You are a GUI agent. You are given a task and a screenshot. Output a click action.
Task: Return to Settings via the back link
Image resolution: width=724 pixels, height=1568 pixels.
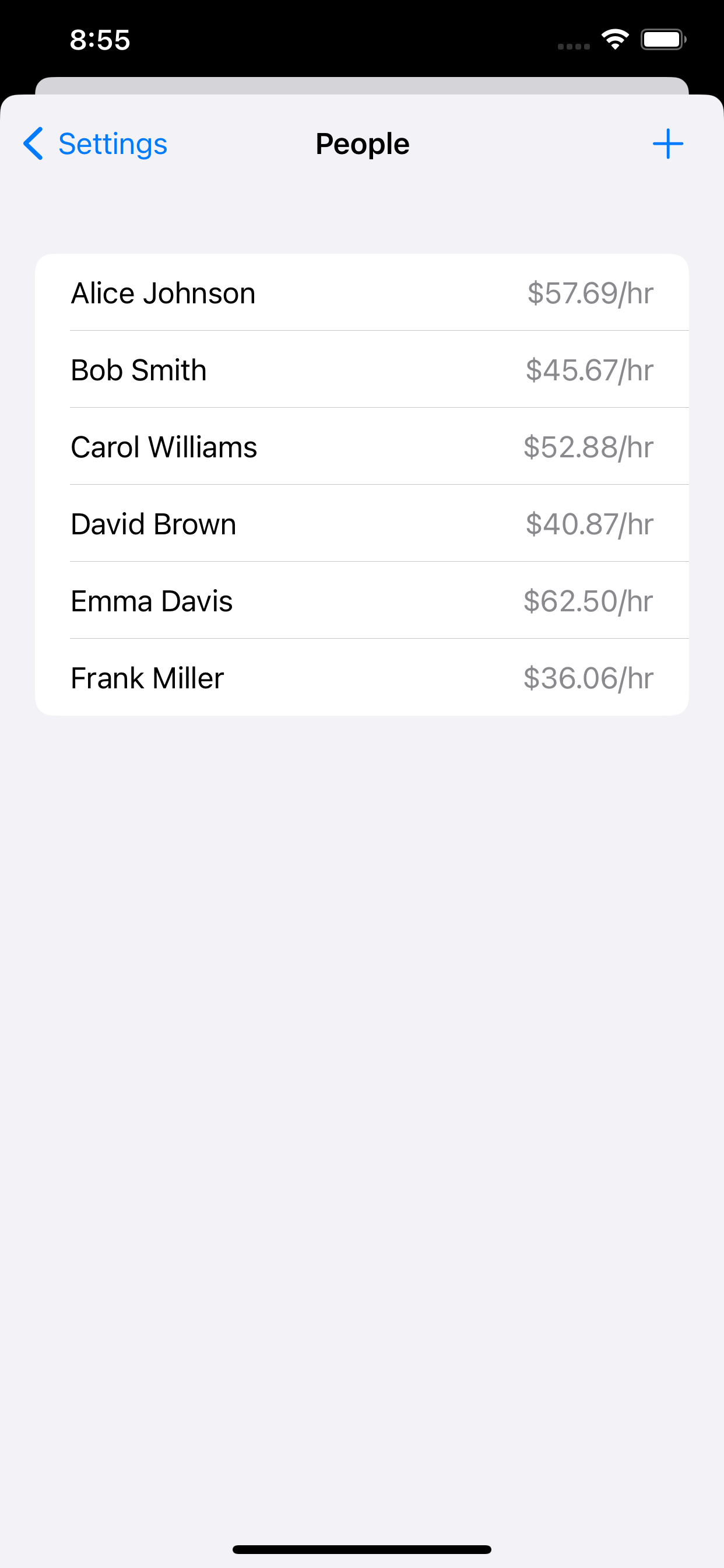(x=112, y=143)
